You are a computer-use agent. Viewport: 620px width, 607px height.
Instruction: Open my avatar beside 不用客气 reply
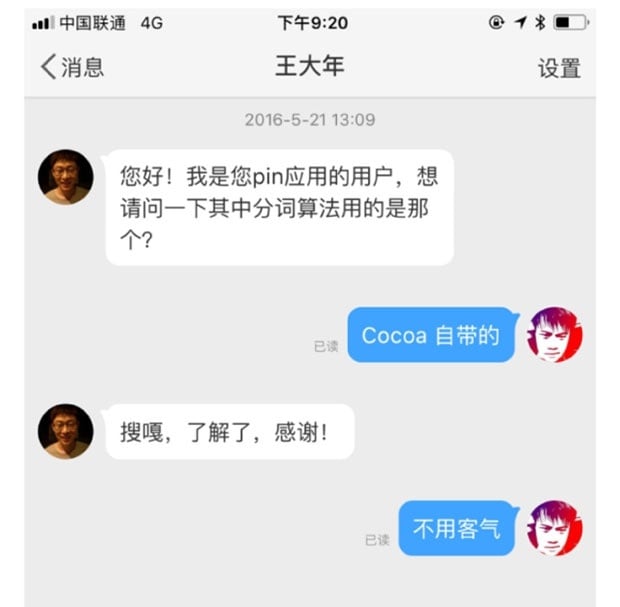(555, 528)
